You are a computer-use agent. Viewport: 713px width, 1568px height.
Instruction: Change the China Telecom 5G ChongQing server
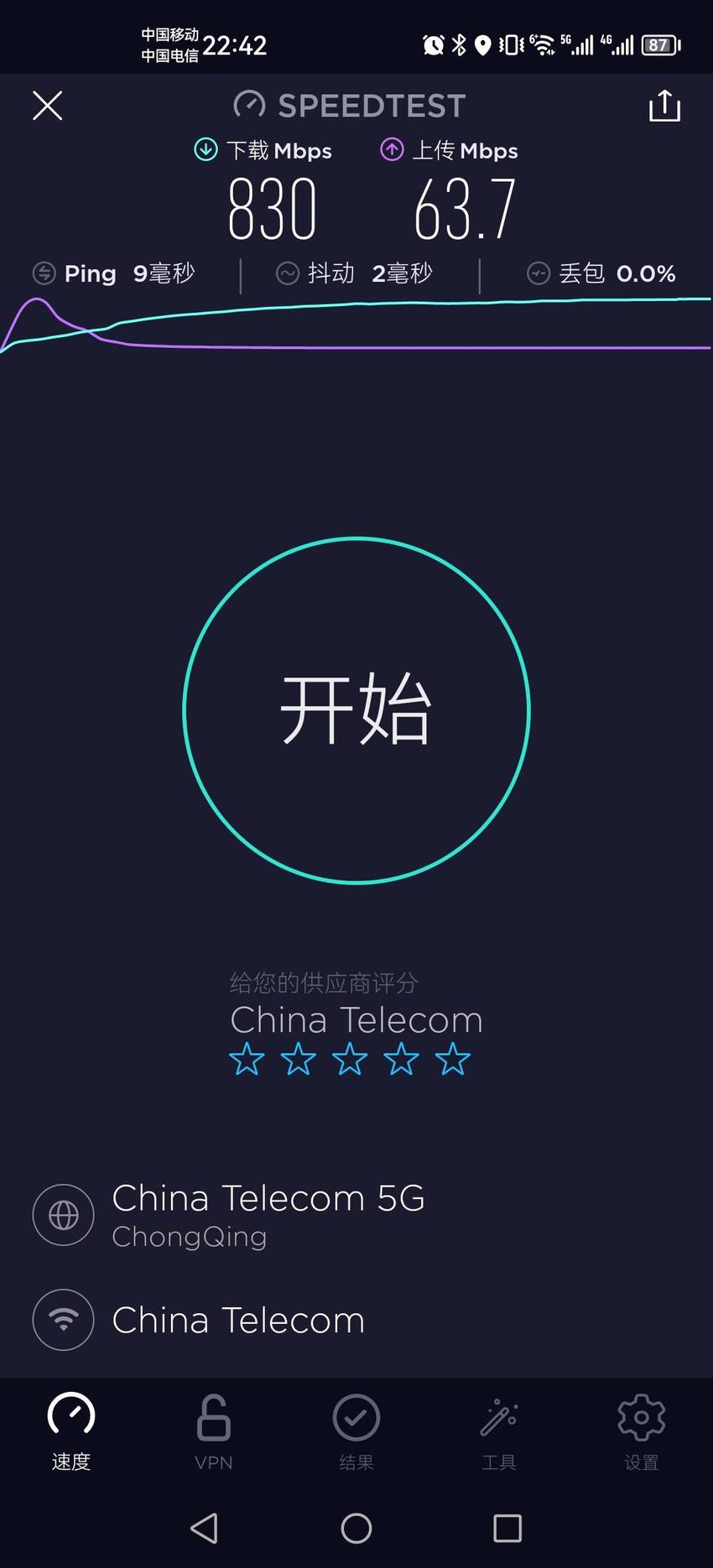pos(356,1215)
